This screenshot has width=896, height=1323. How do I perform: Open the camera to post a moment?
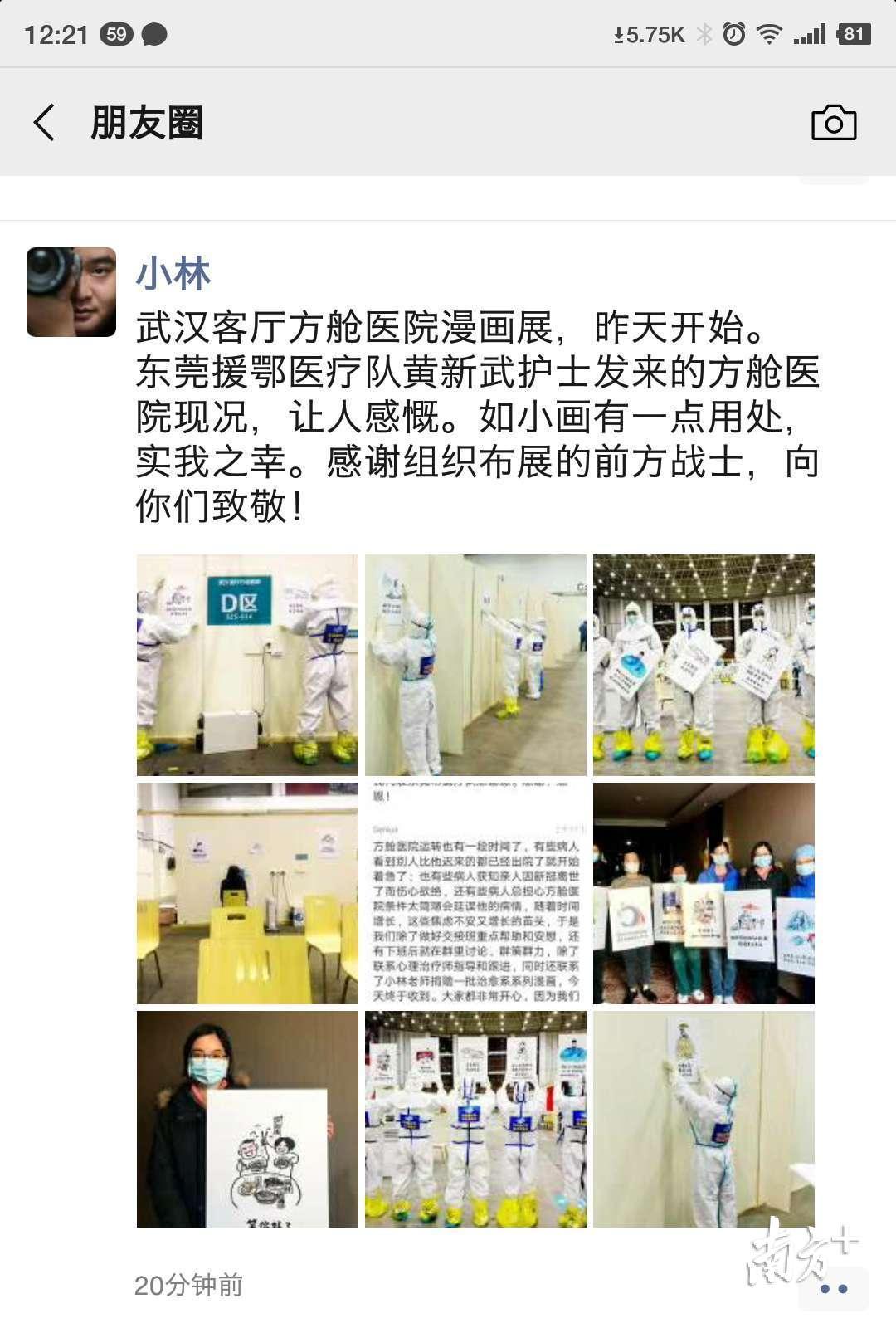pos(833,123)
